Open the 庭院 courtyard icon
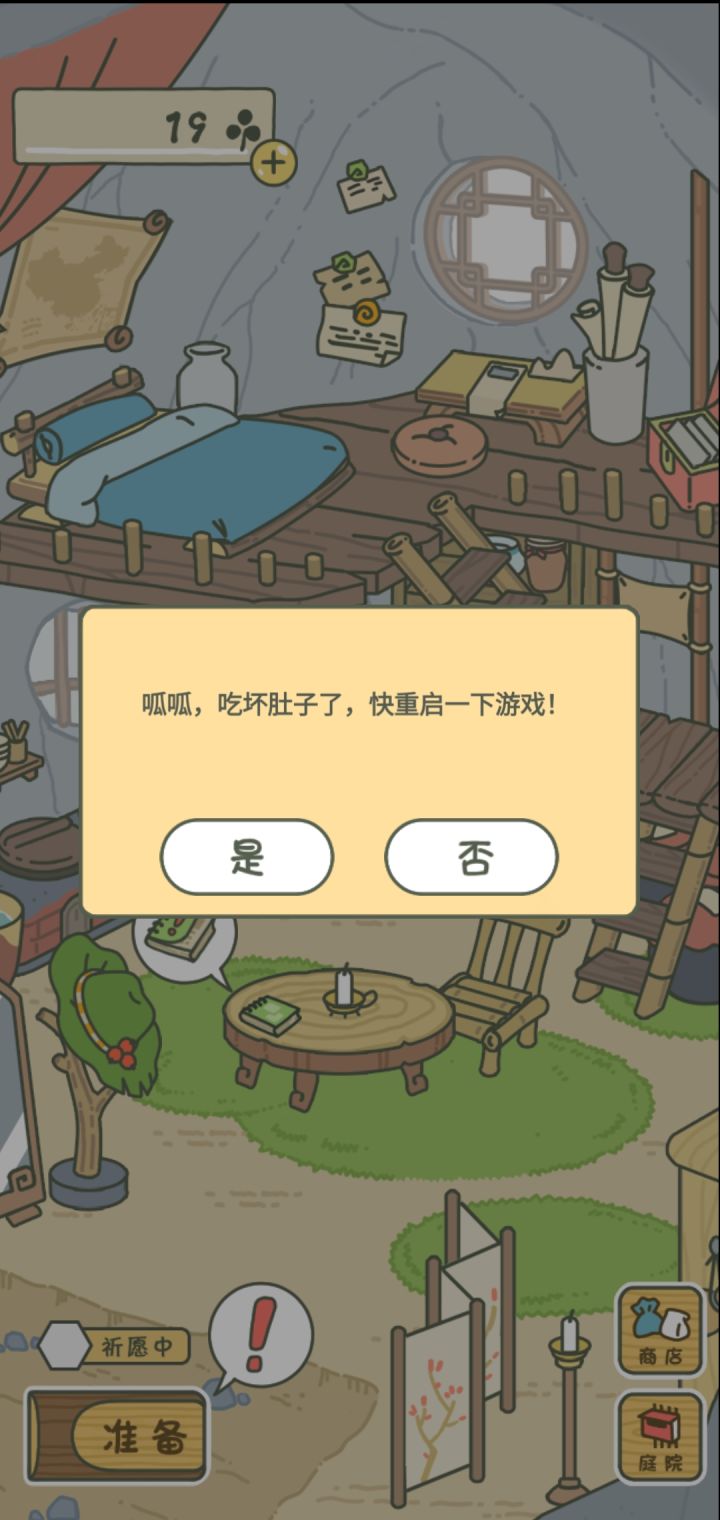 coord(659,1437)
